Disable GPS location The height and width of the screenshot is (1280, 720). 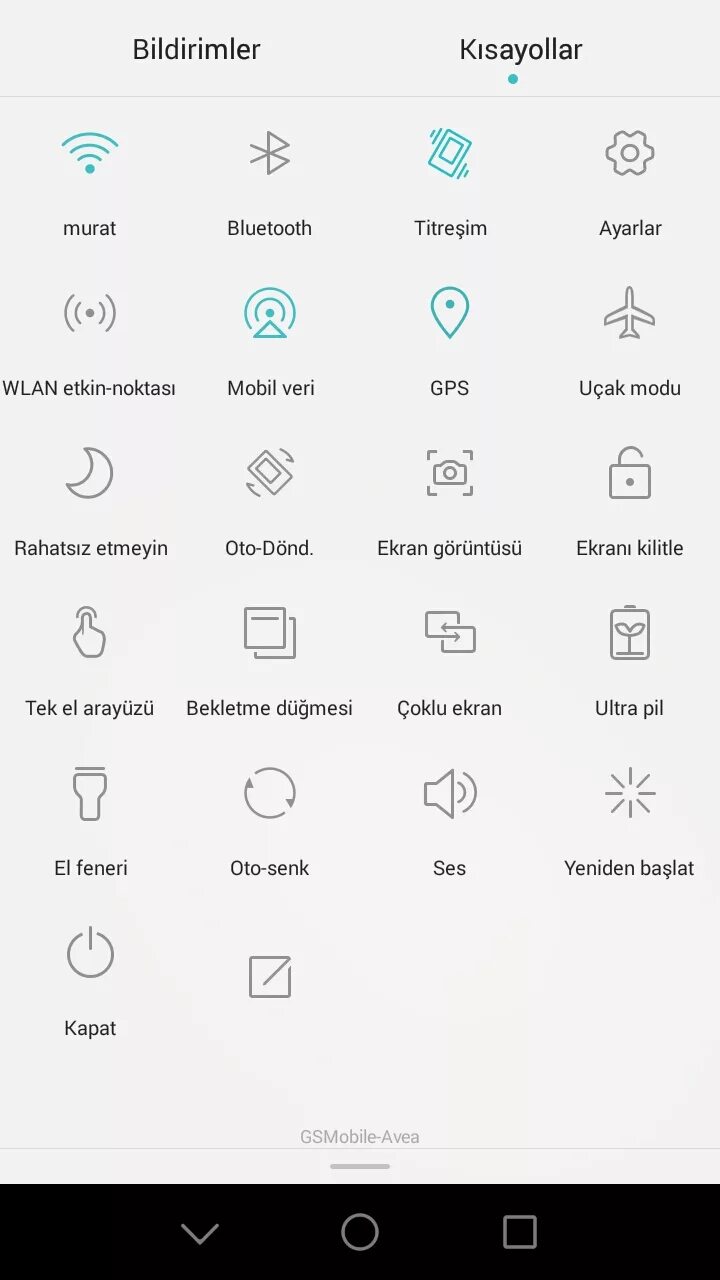pyautogui.click(x=450, y=314)
